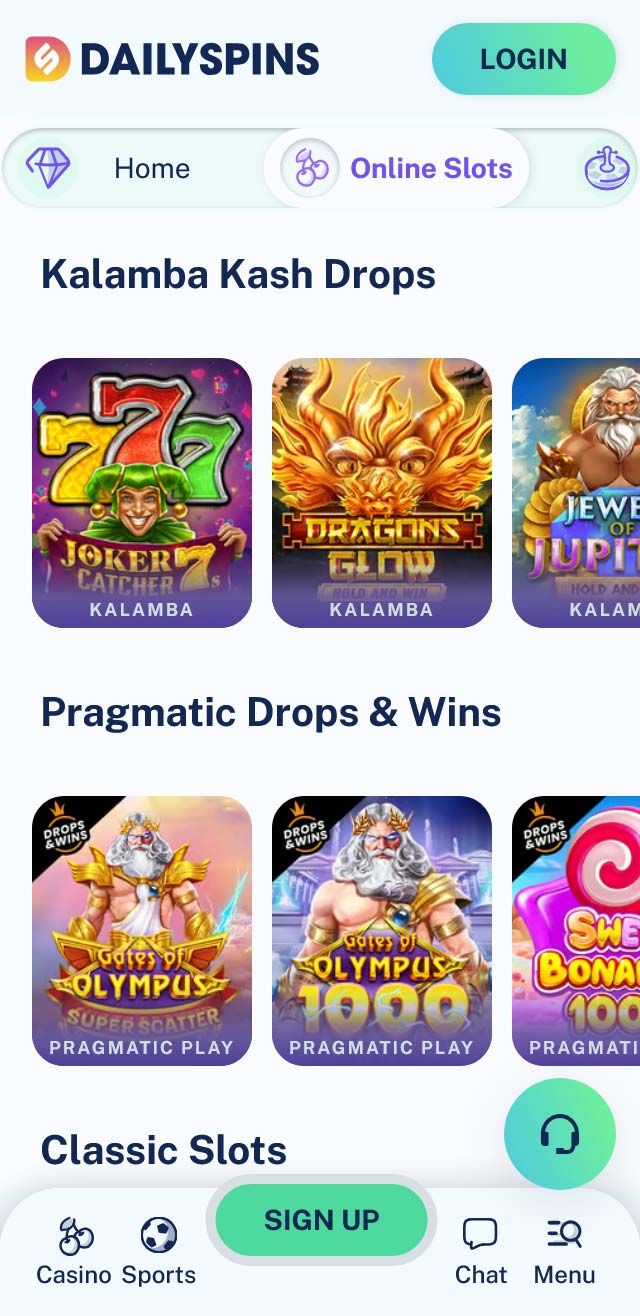Screen dimensions: 640x1316
Task: Tap the LOGIN button
Action: point(523,60)
